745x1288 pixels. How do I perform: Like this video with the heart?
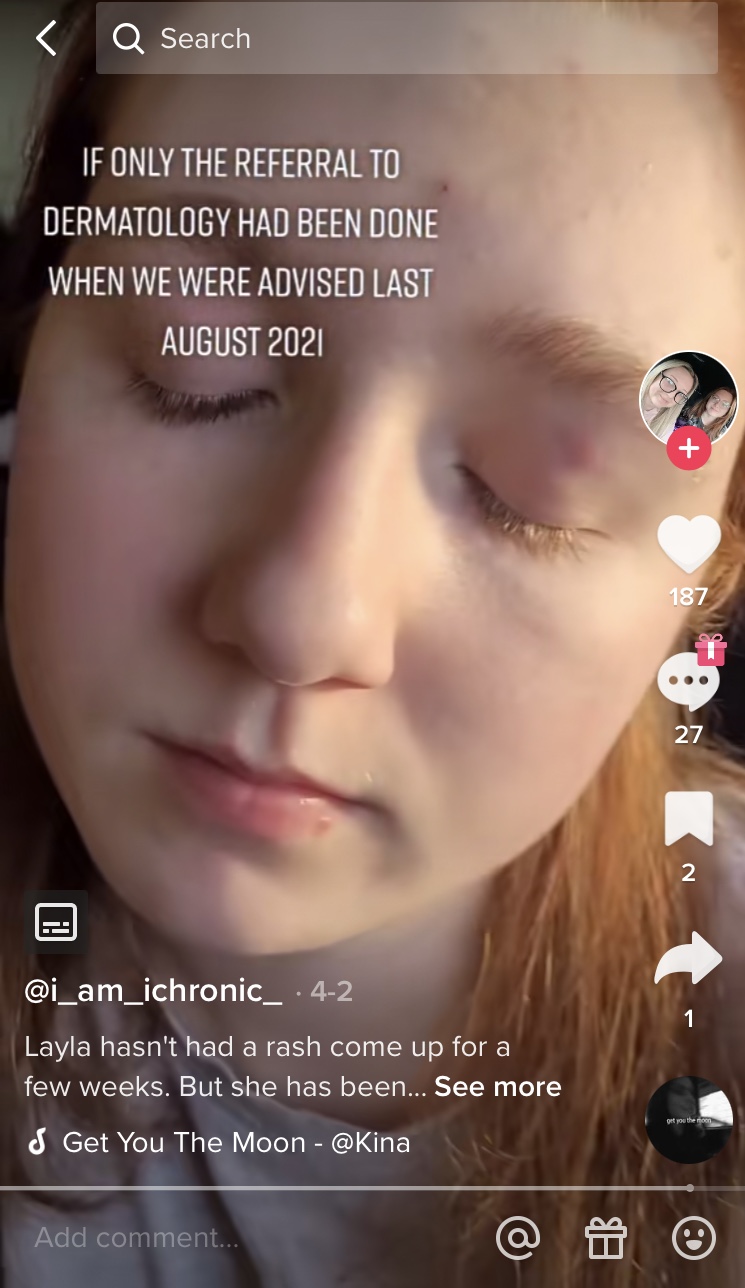click(x=688, y=545)
